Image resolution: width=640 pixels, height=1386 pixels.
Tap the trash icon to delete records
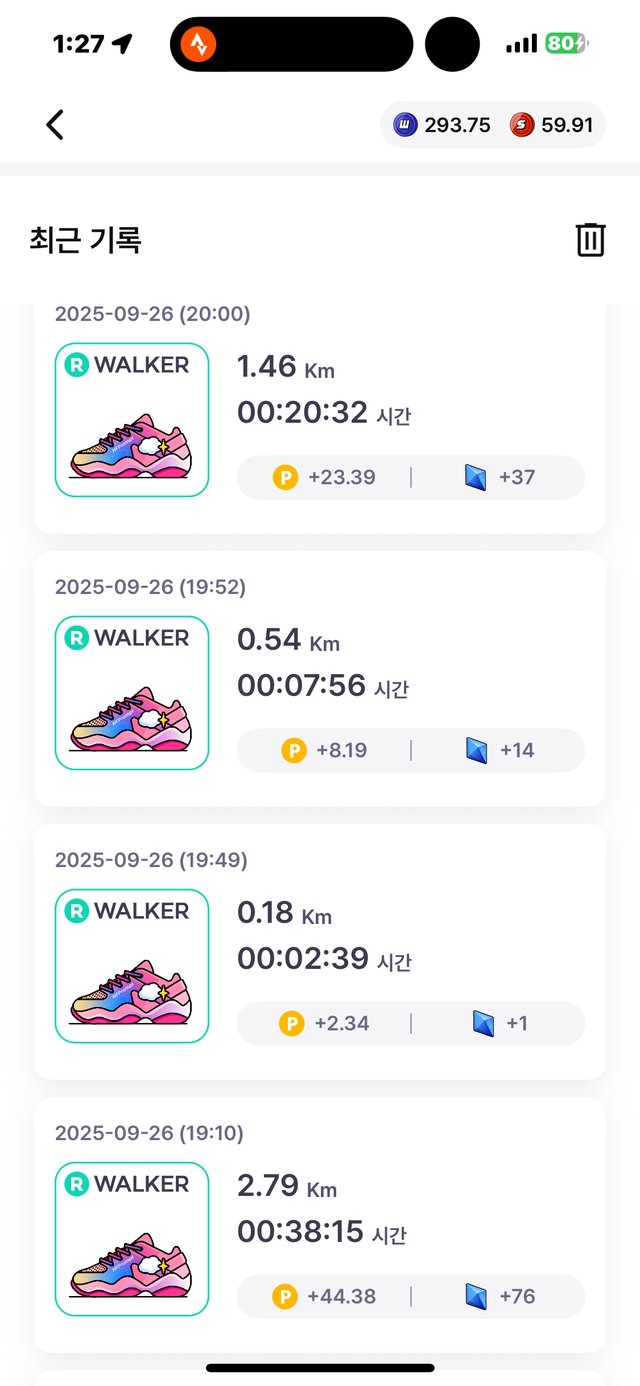[590, 240]
